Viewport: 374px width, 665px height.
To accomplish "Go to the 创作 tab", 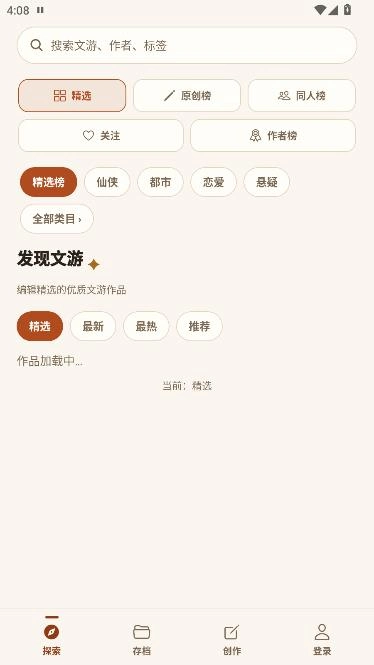I will (x=232, y=639).
